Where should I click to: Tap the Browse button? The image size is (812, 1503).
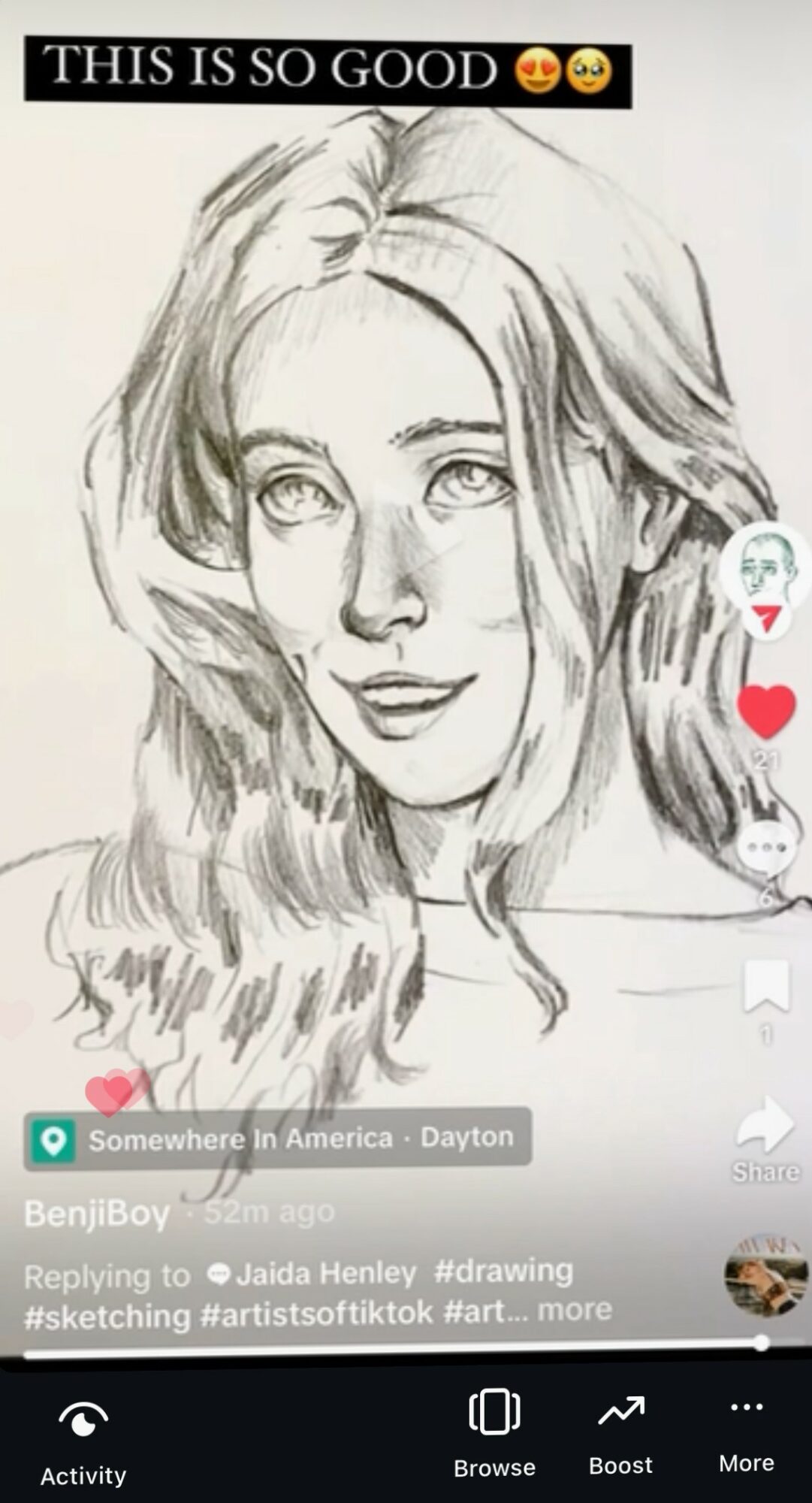[x=494, y=1434]
